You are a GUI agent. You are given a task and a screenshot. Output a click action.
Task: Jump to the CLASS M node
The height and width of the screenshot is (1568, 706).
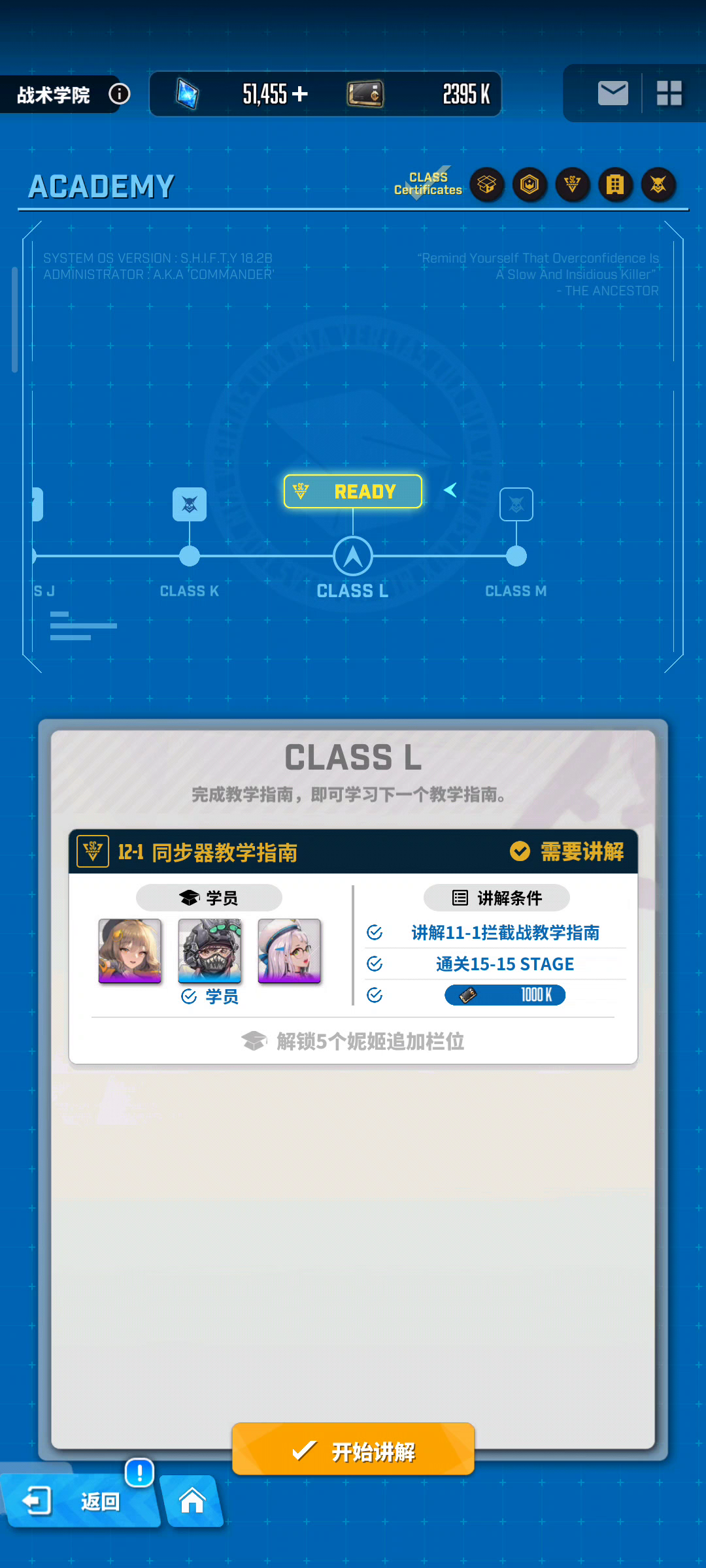[516, 556]
